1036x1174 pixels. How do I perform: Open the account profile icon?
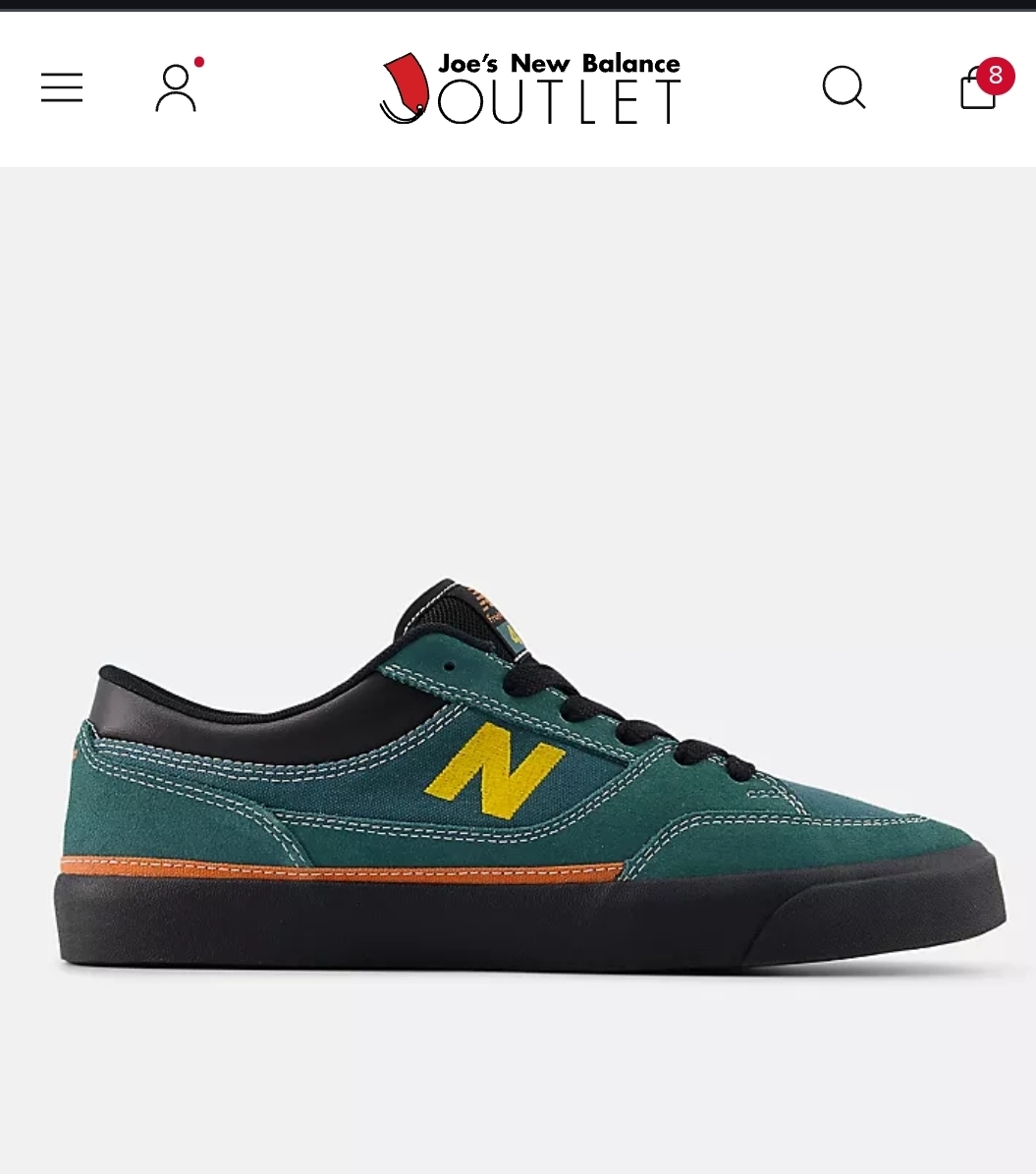(x=176, y=88)
